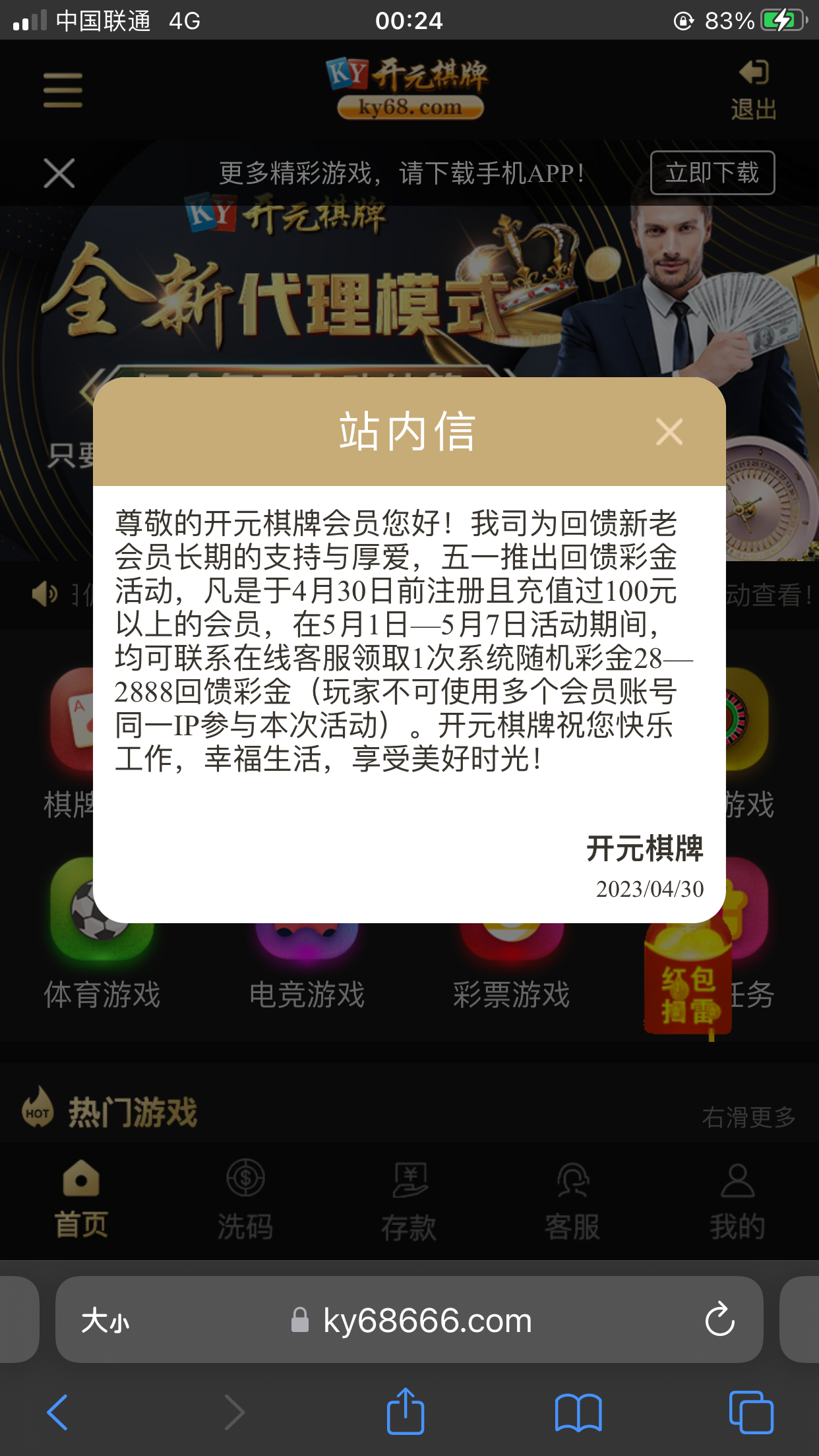
Task: Open 彩票游戏 category
Action: (511, 969)
